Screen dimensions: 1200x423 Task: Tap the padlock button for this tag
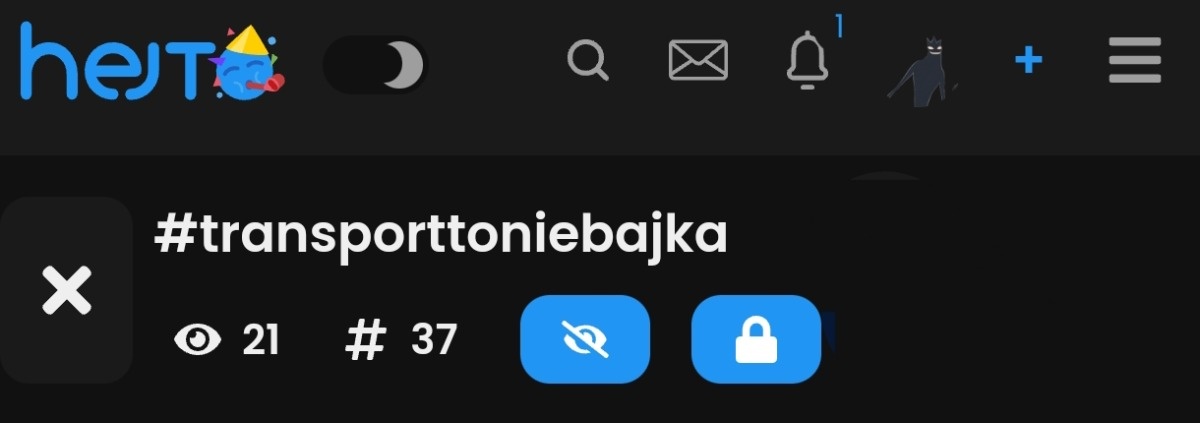click(756, 339)
